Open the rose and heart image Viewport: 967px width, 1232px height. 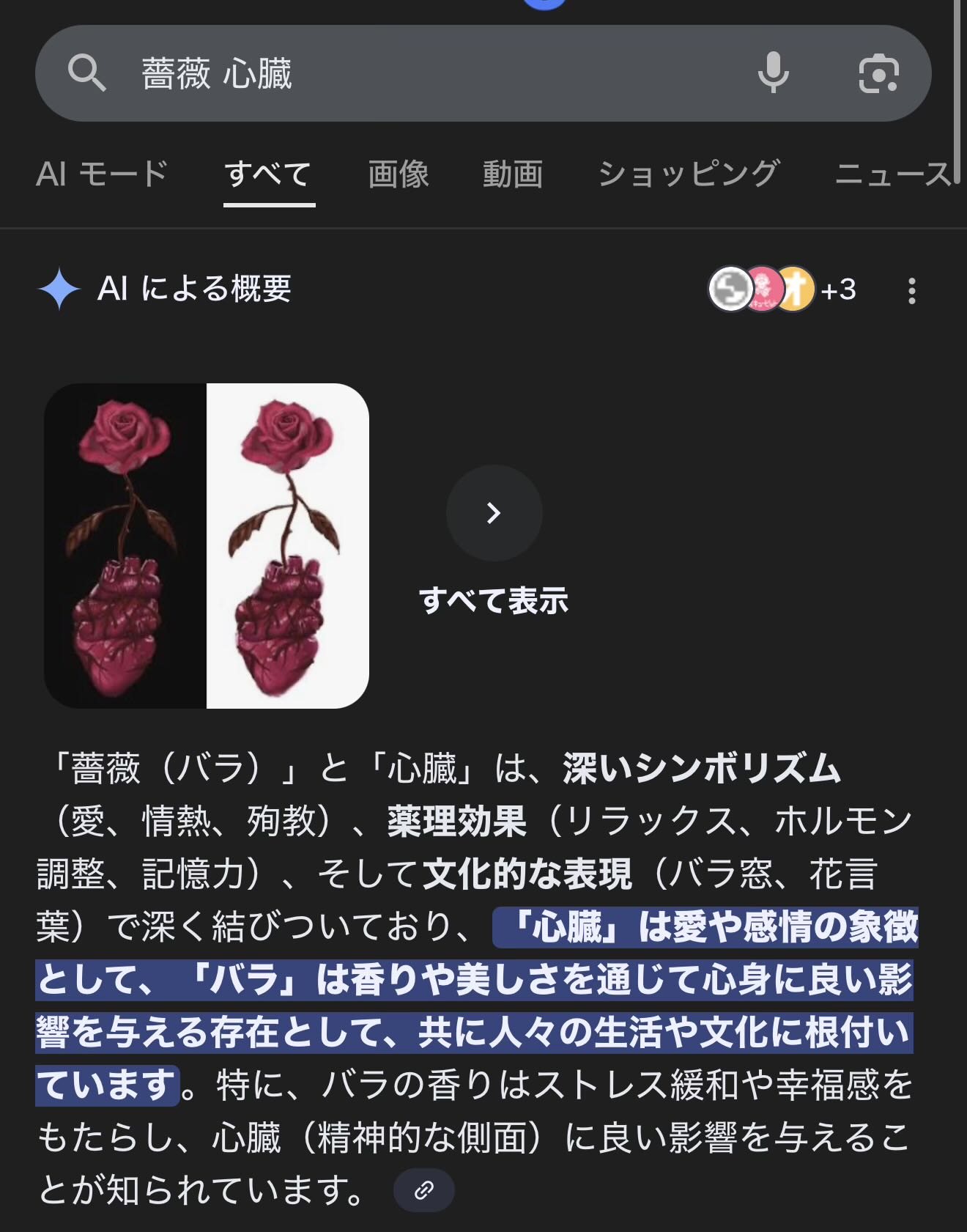(x=207, y=546)
